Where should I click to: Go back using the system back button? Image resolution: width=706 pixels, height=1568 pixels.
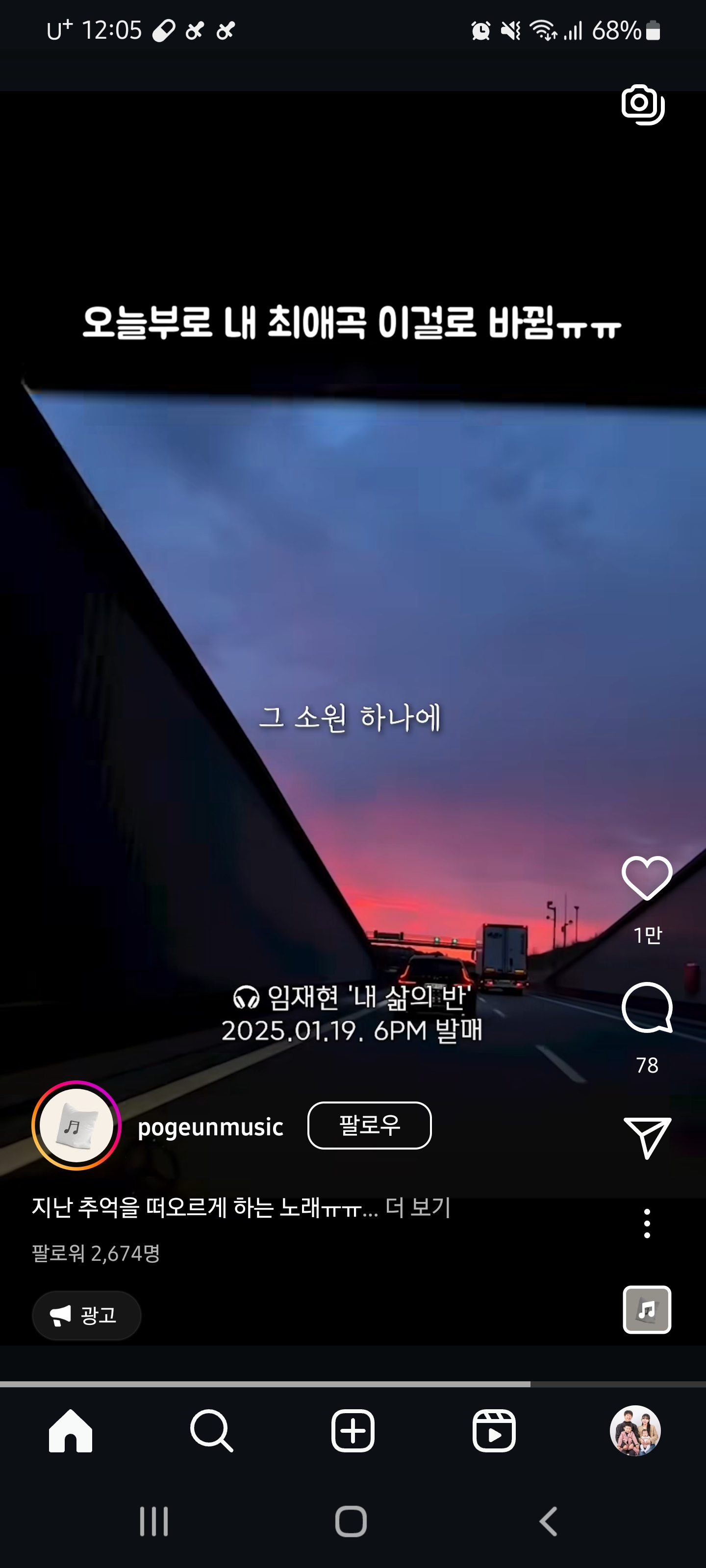click(x=548, y=1521)
